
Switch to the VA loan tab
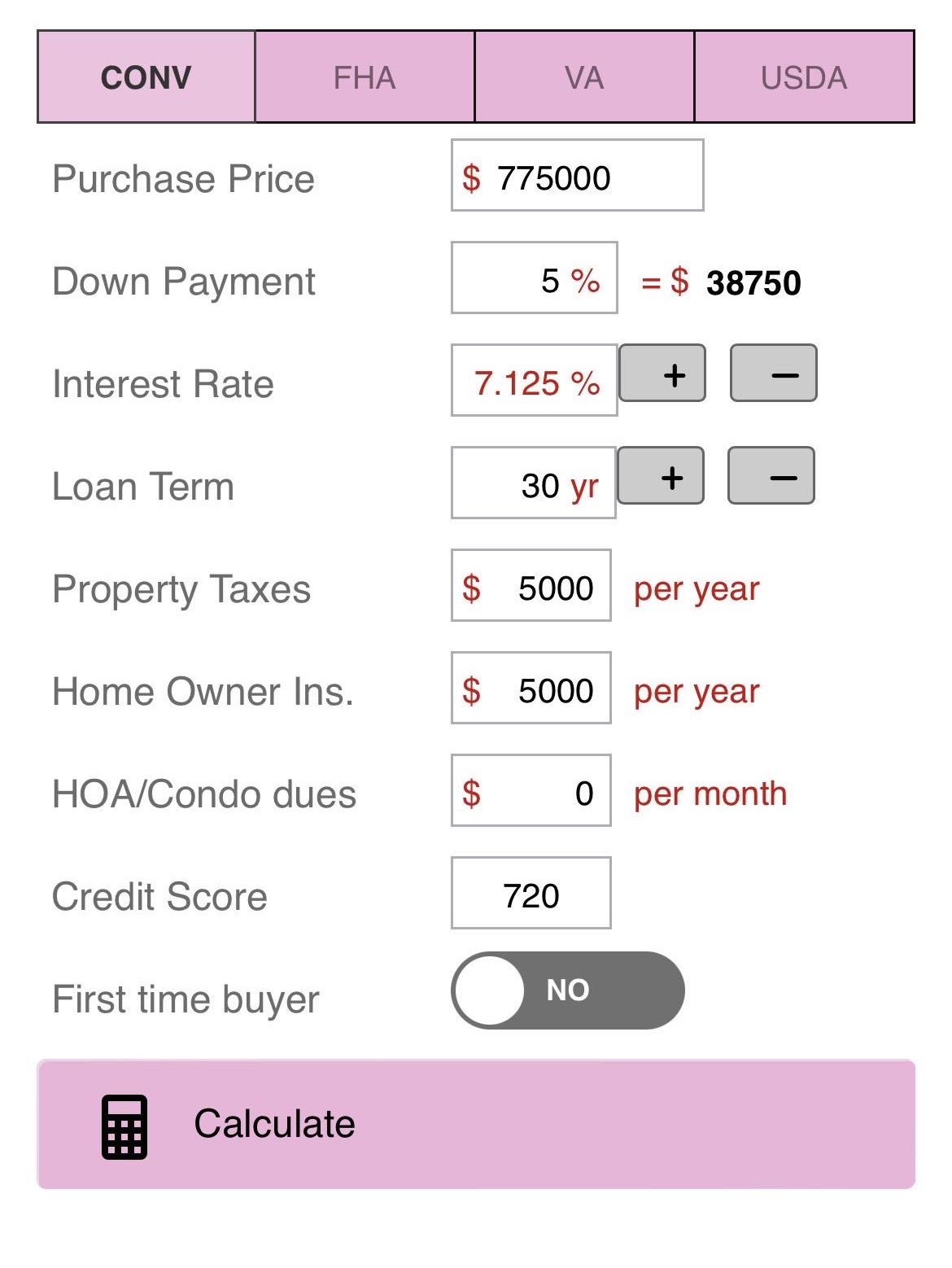[584, 77]
